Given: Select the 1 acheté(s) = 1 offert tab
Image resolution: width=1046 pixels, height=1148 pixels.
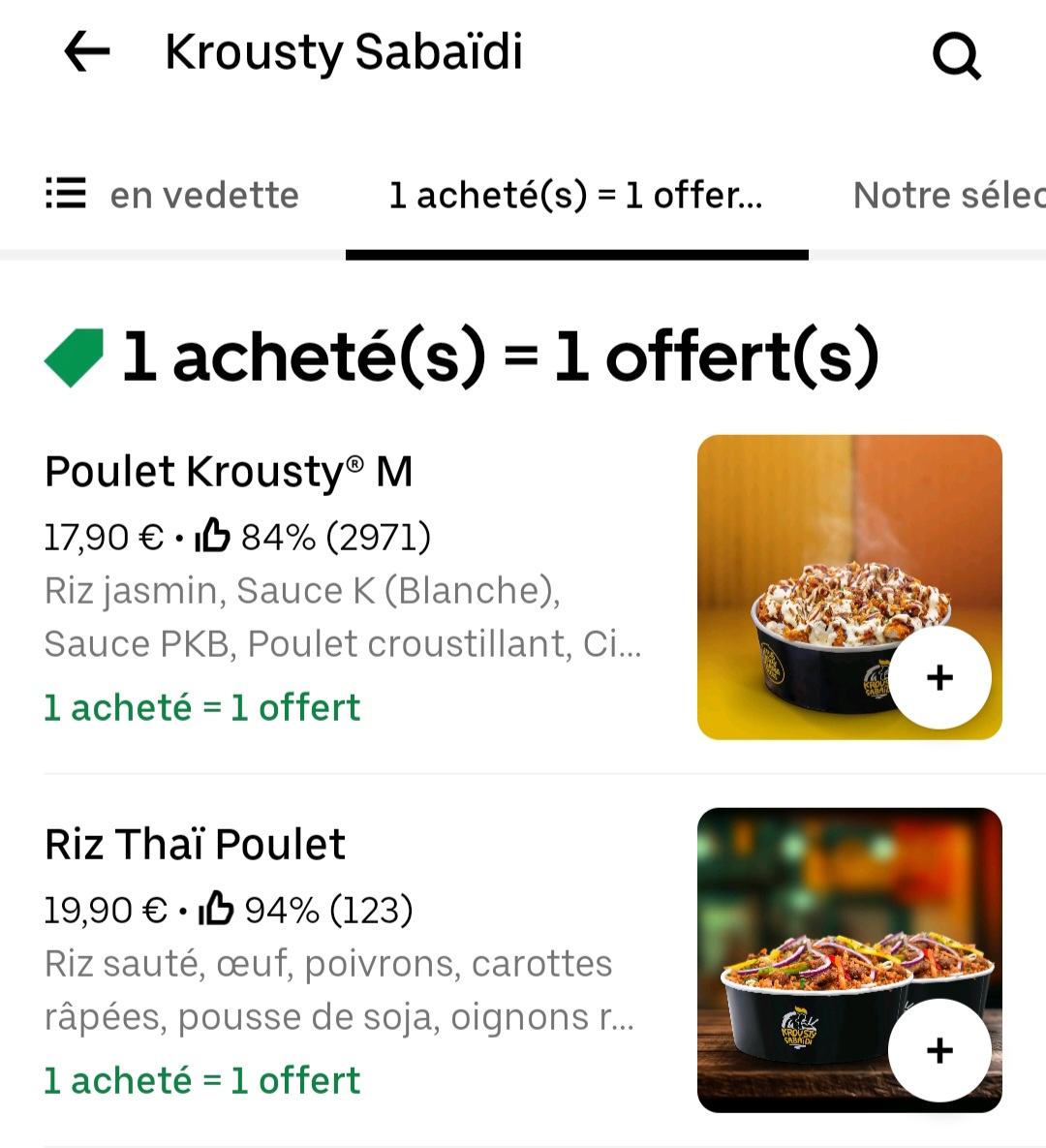Looking at the screenshot, I should [576, 195].
